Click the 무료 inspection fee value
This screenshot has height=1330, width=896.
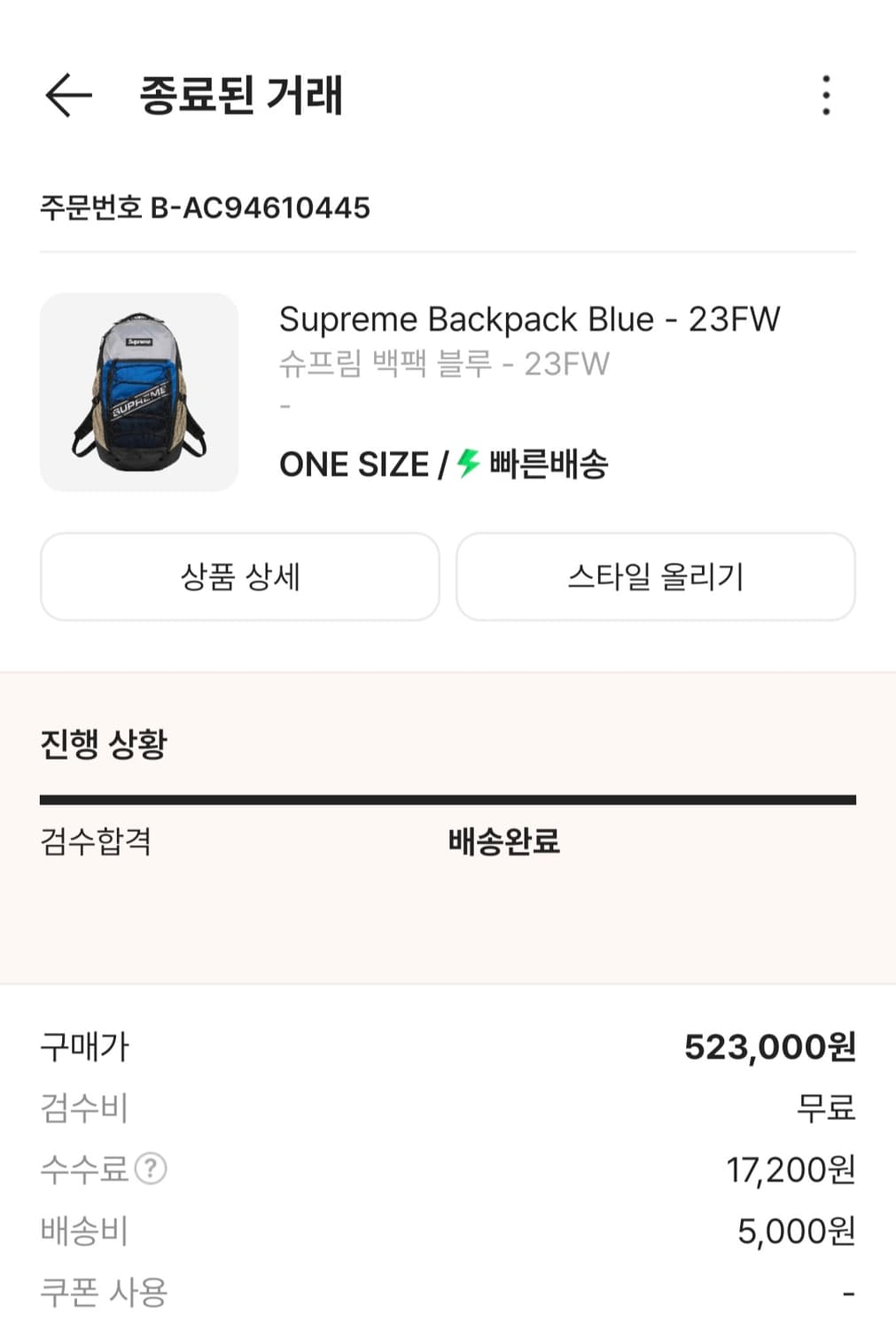830,1108
